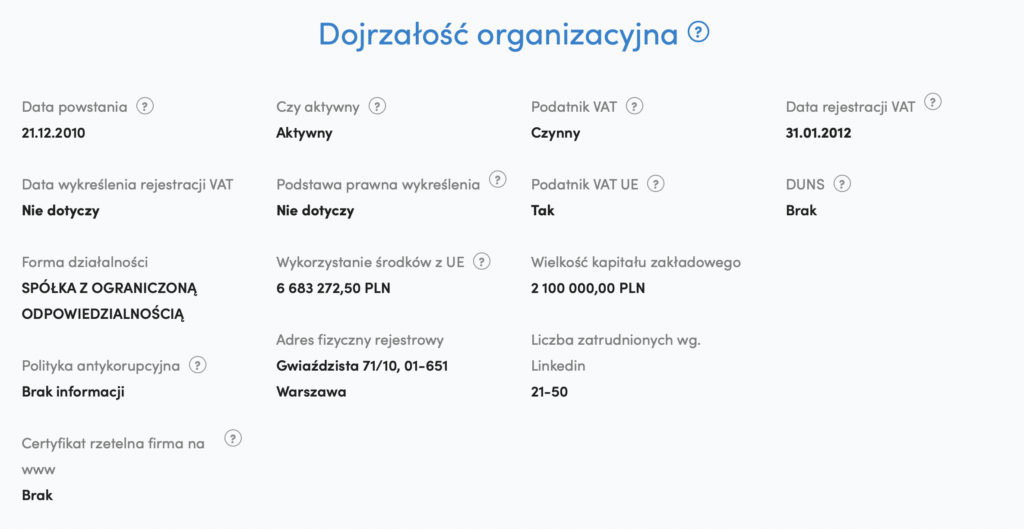The width and height of the screenshot is (1024, 529).
Task: Tap the help icon next to Czy aktywny
Action: 377,106
